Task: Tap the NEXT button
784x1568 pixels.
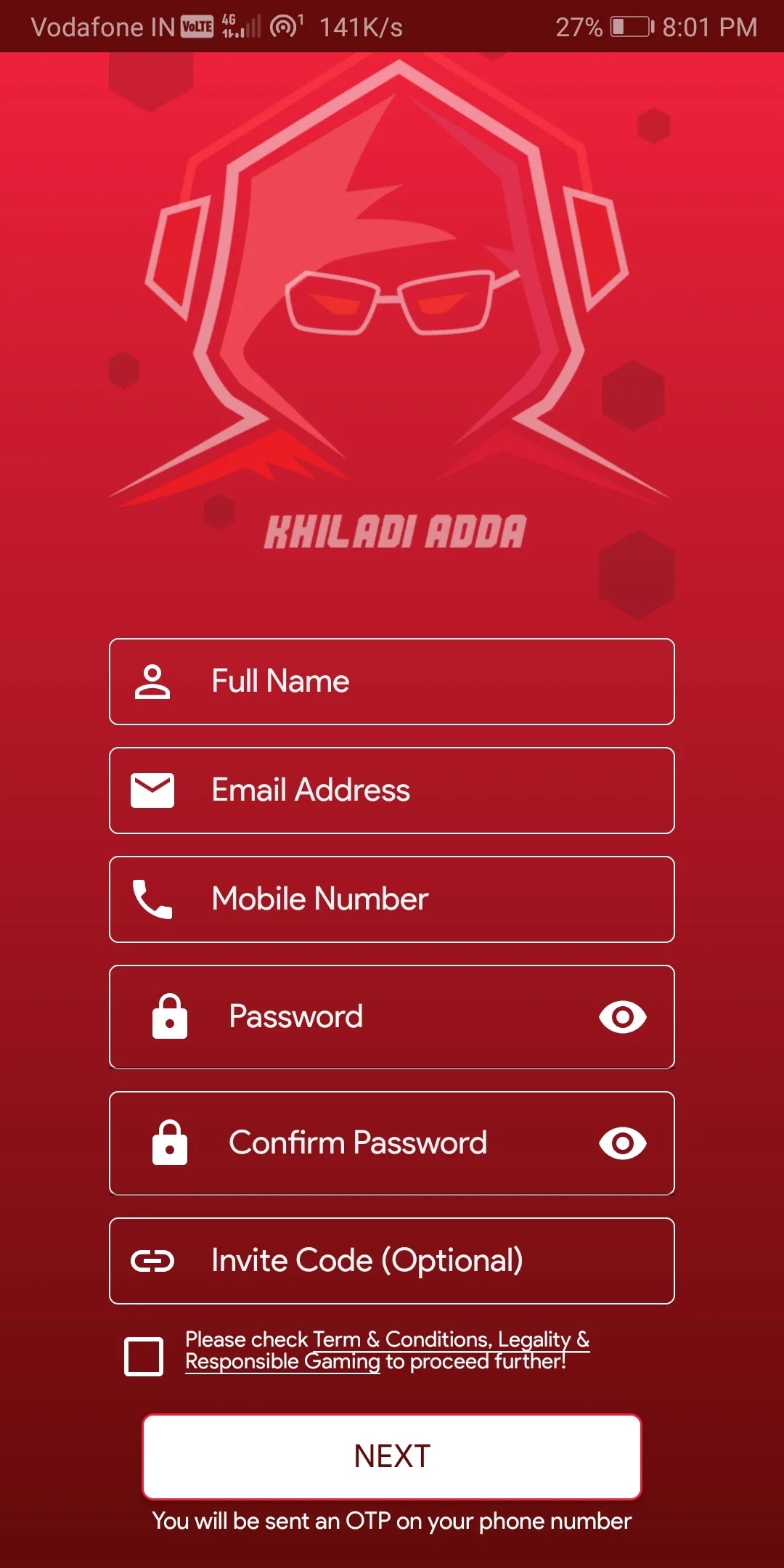Action: point(392,1456)
